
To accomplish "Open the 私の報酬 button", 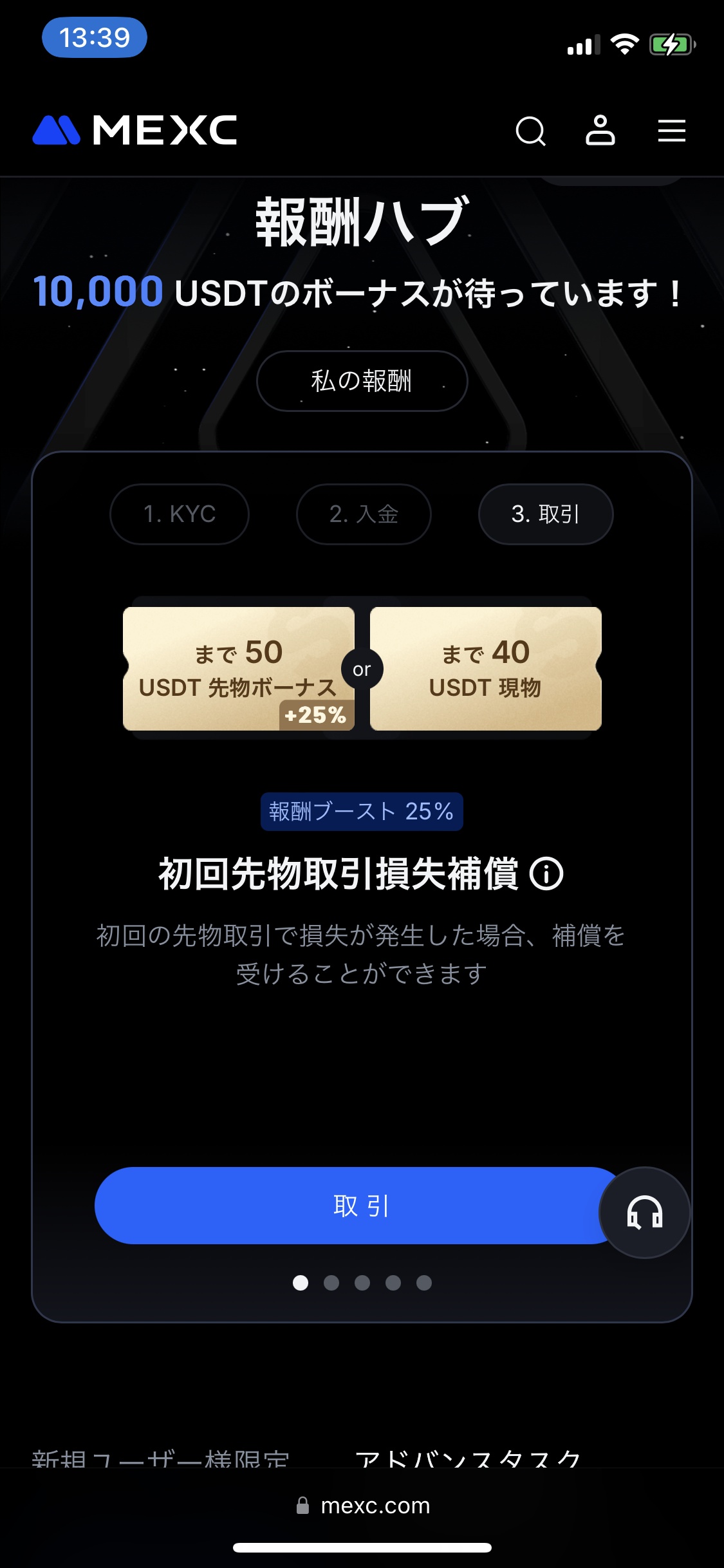I will pos(362,381).
